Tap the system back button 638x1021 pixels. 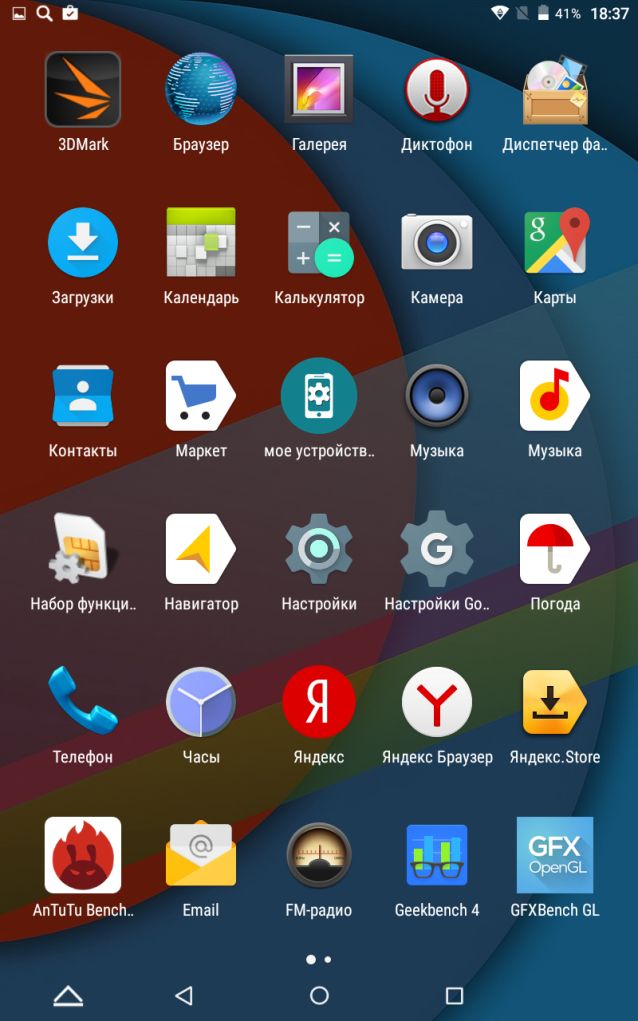click(183, 995)
